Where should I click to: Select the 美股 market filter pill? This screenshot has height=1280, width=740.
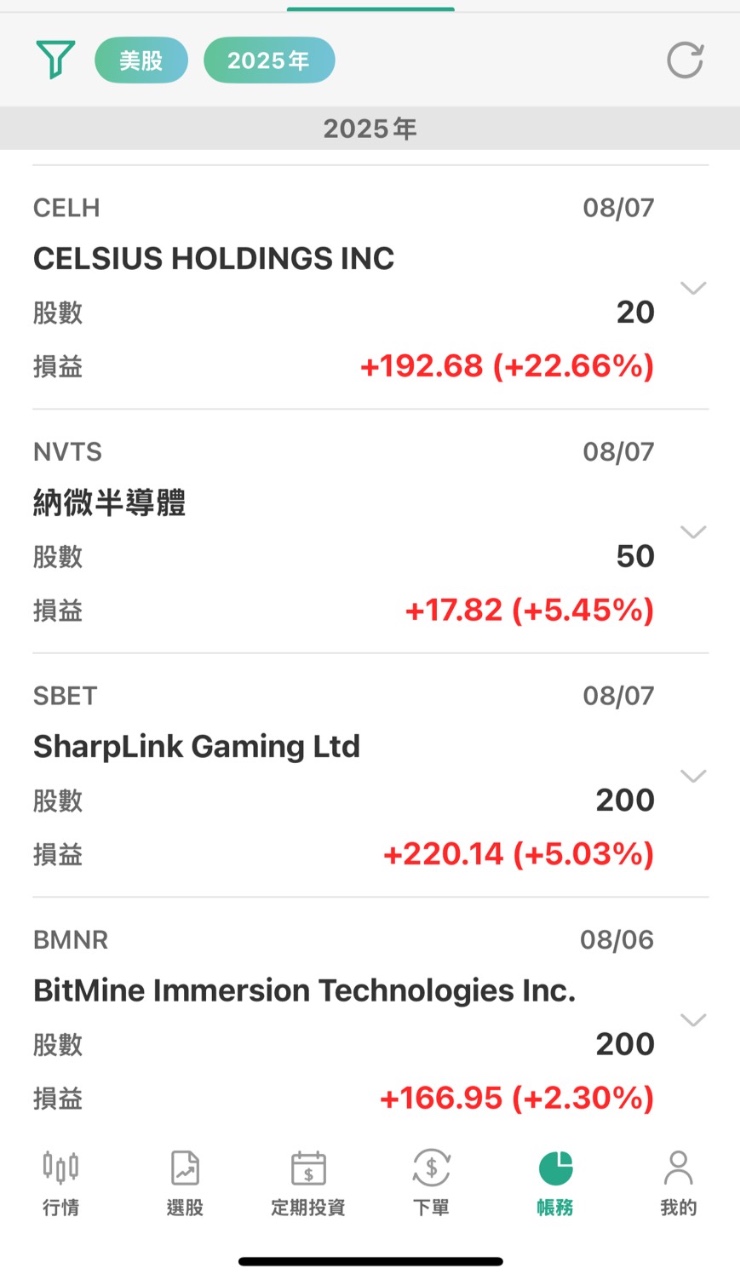click(141, 59)
